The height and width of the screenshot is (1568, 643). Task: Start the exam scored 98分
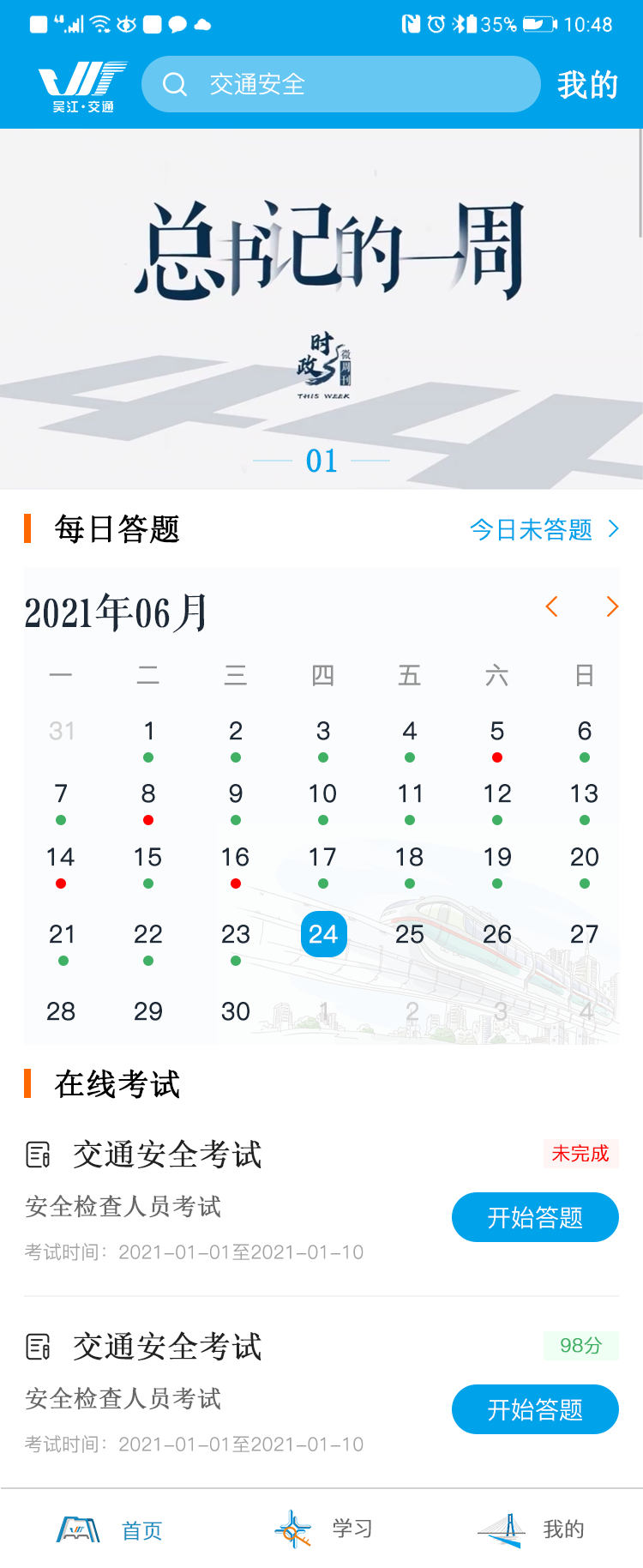[535, 1409]
